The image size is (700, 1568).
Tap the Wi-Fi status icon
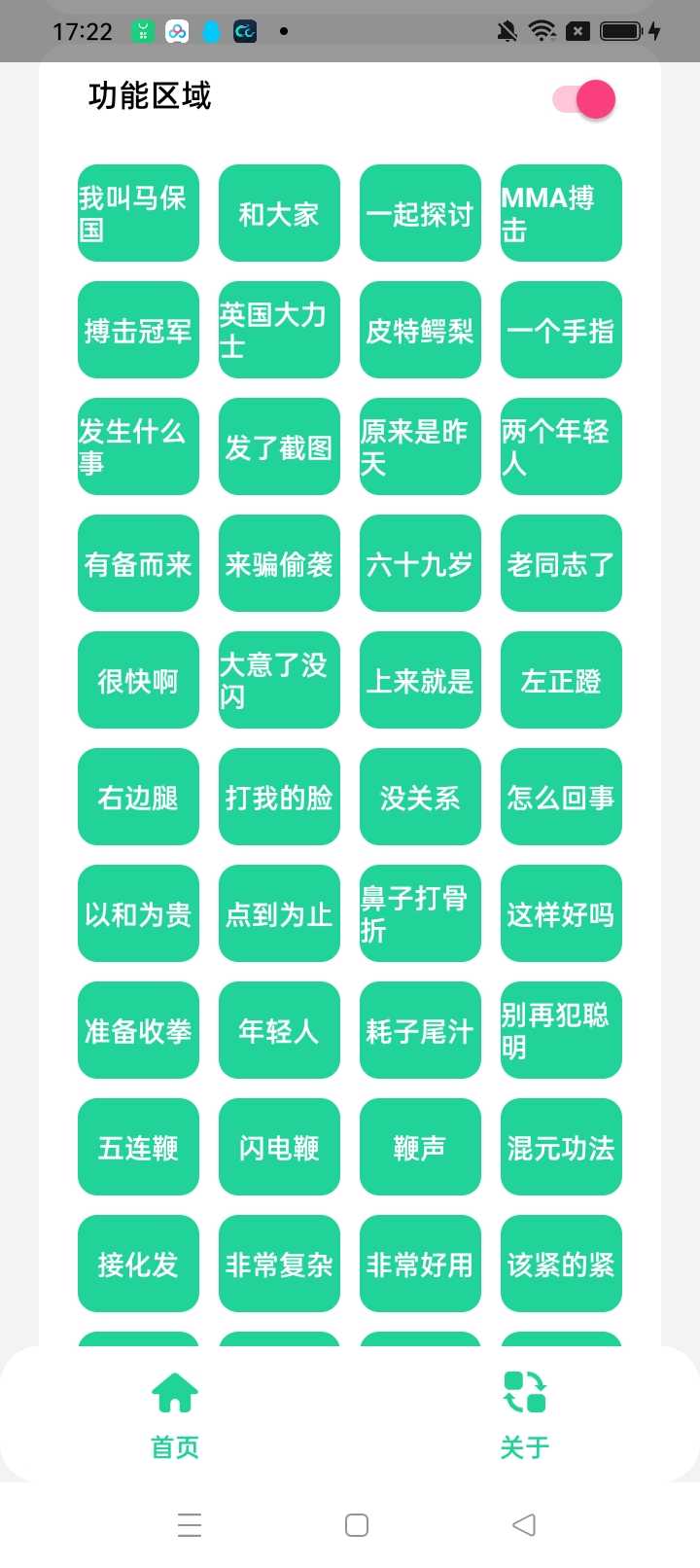[542, 30]
